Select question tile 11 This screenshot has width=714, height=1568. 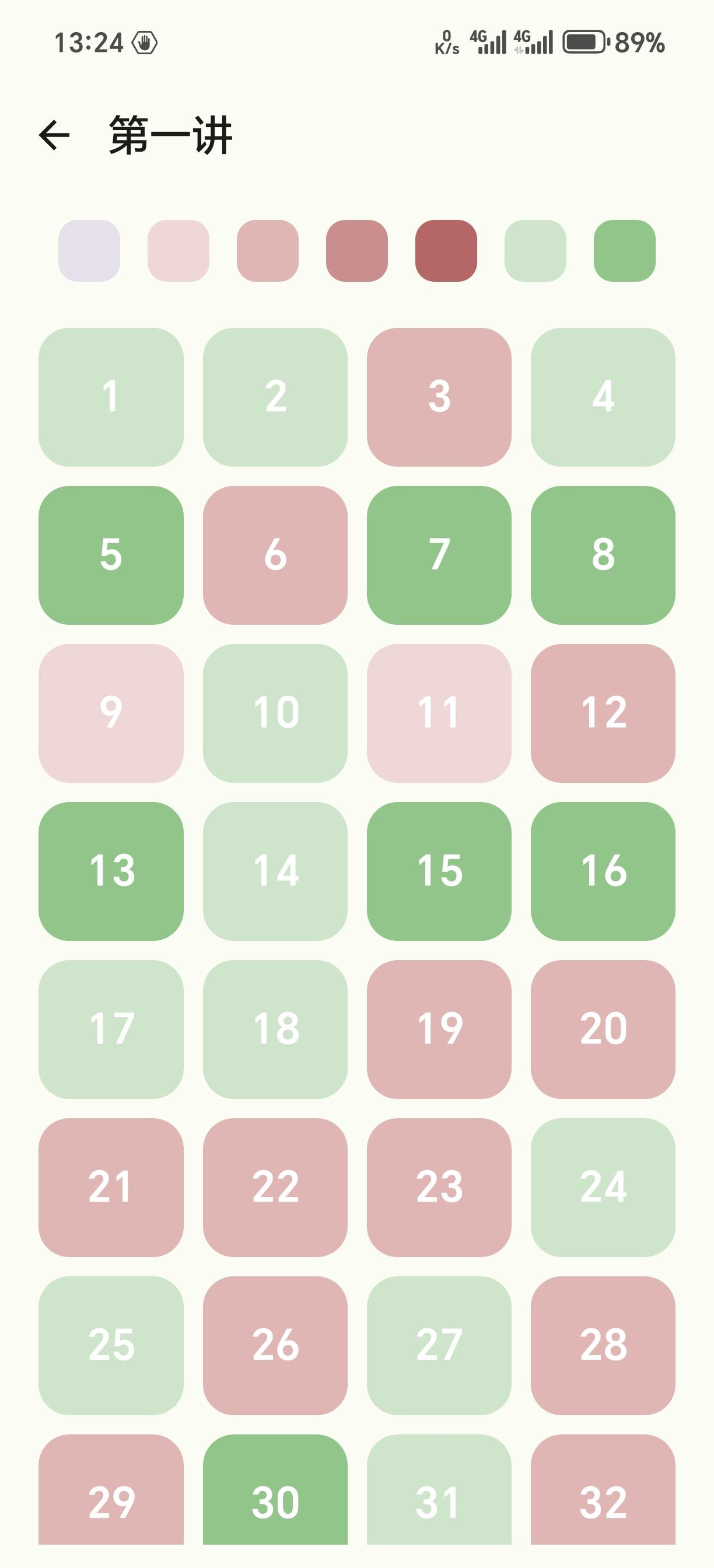(x=439, y=713)
